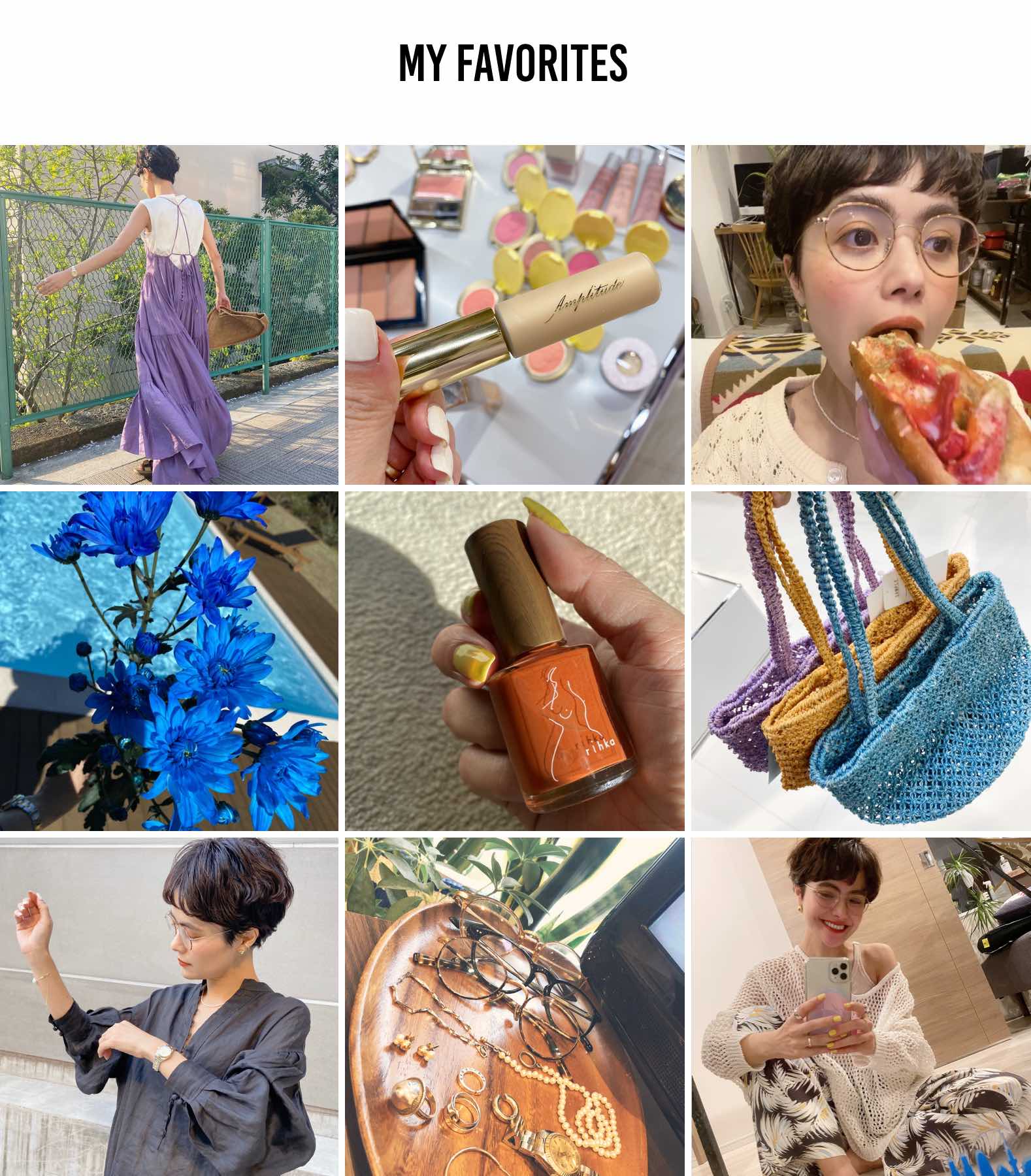Open the mirror selfie photo
1031x1176 pixels.
pyautogui.click(x=861, y=1006)
